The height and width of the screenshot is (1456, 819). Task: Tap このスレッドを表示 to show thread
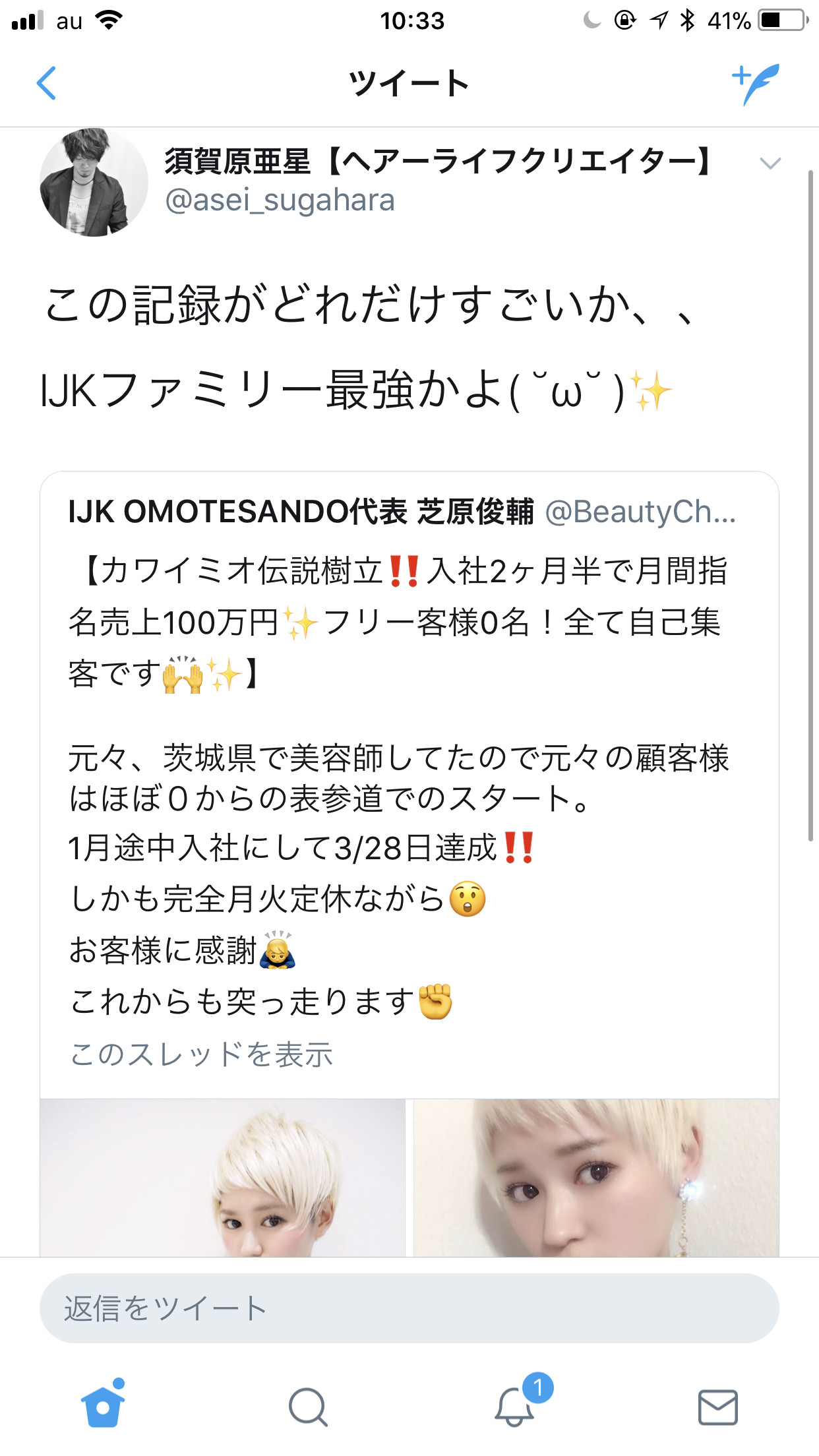tap(202, 1054)
